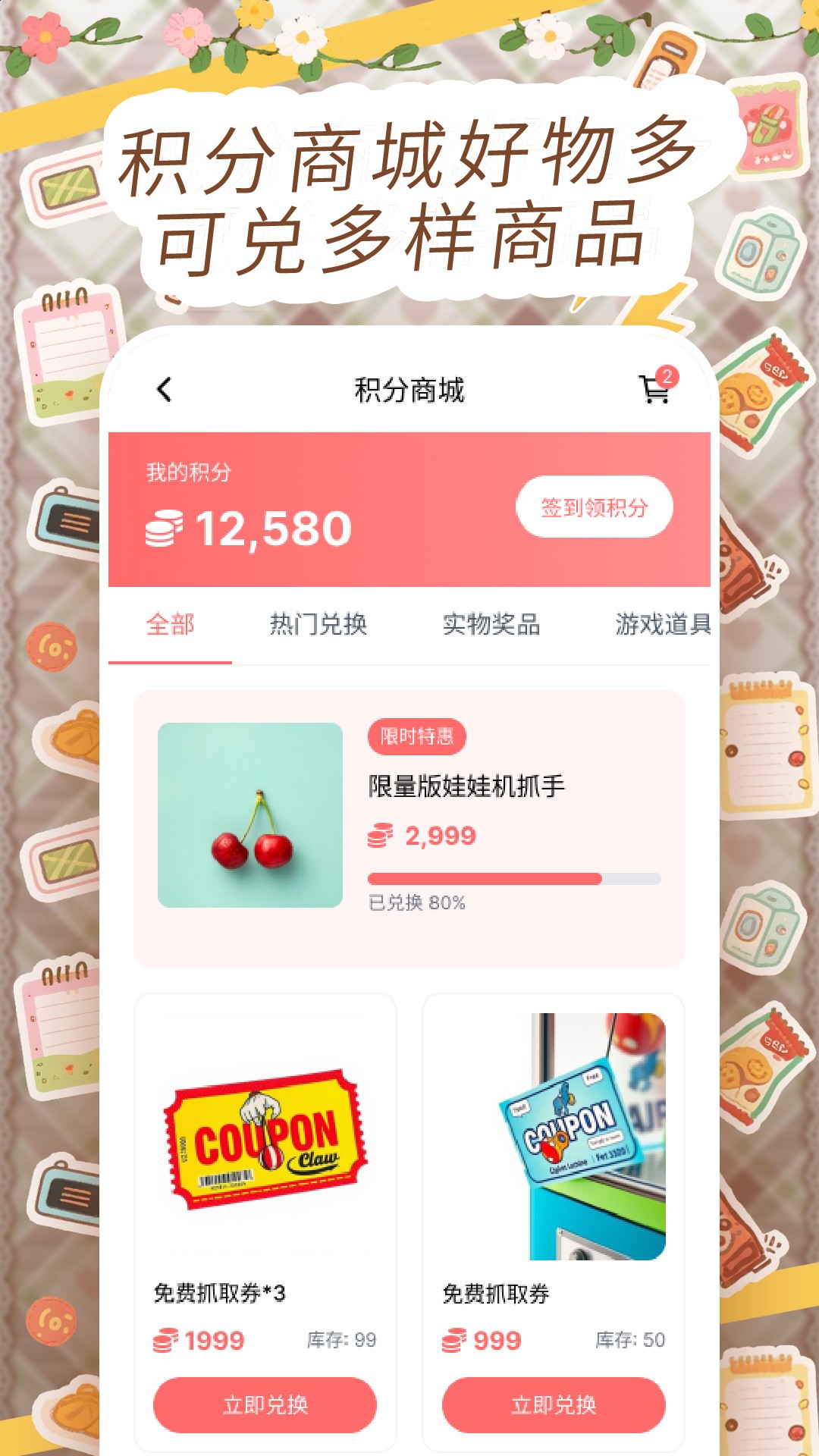The width and height of the screenshot is (819, 1456).
Task: Switch to the 热门兑换 tab
Action: [319, 626]
